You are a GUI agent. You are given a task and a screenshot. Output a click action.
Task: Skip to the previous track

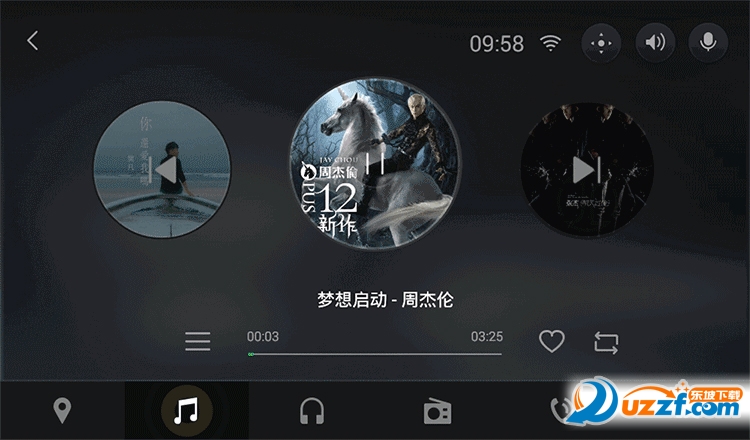click(163, 171)
